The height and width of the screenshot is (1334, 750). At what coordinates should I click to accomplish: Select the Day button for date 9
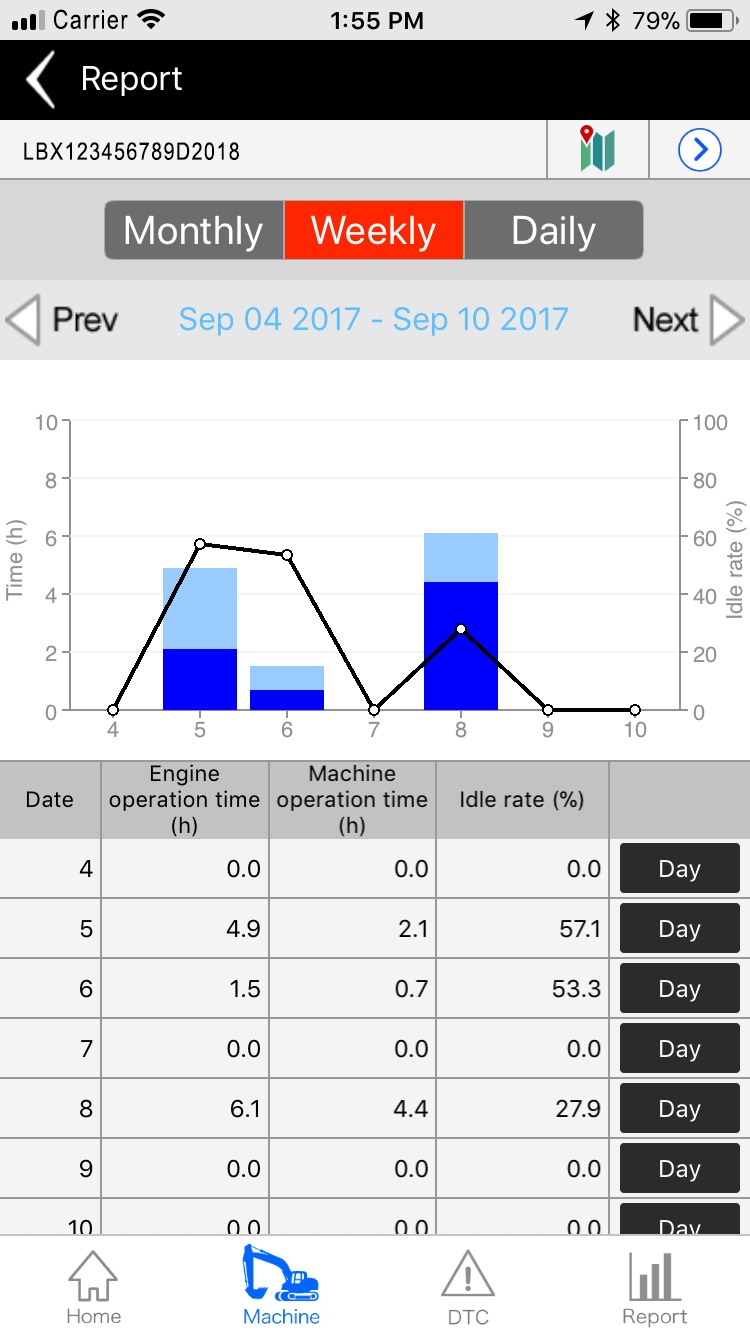click(679, 1169)
